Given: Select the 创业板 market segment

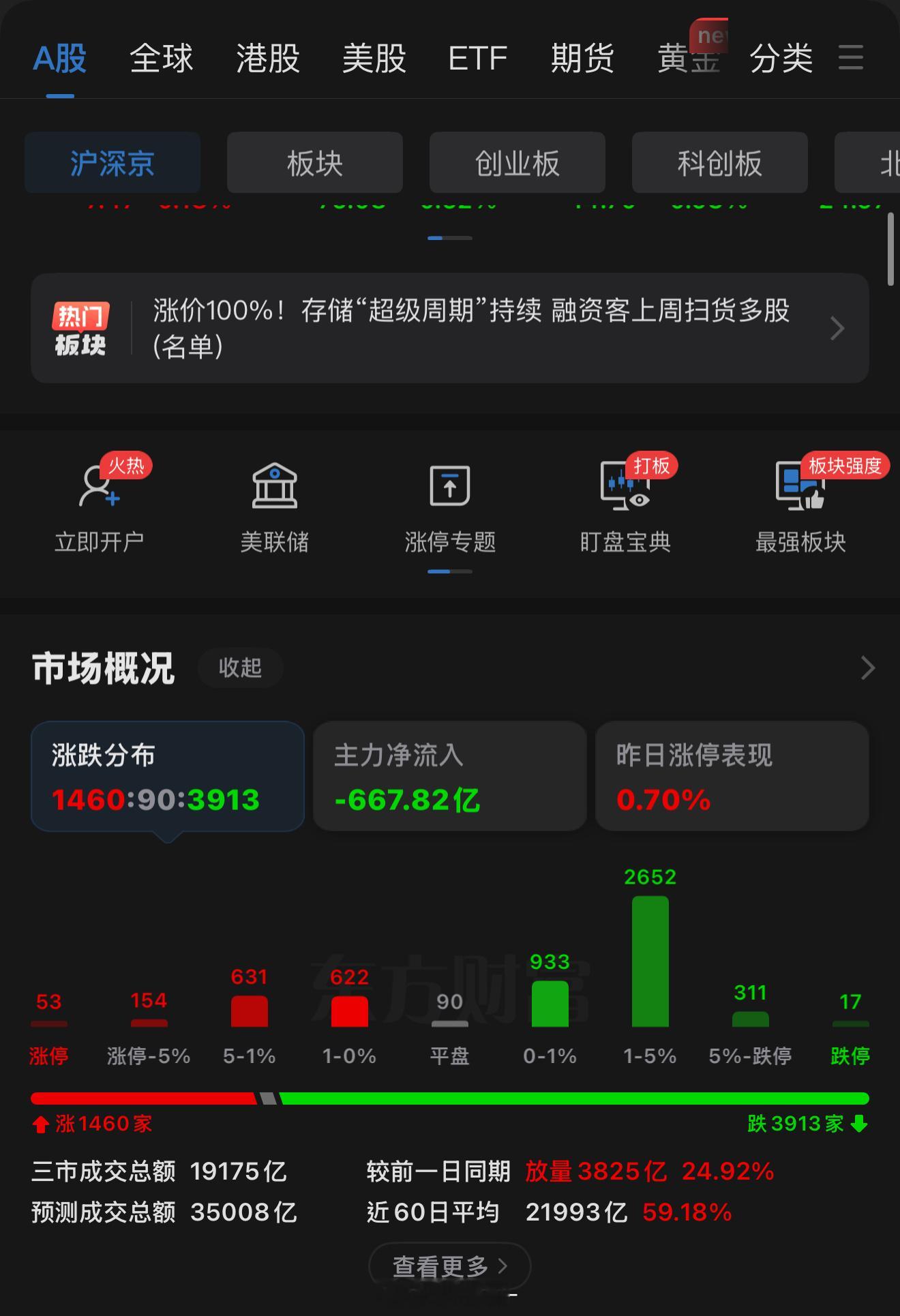Looking at the screenshot, I should click(517, 162).
